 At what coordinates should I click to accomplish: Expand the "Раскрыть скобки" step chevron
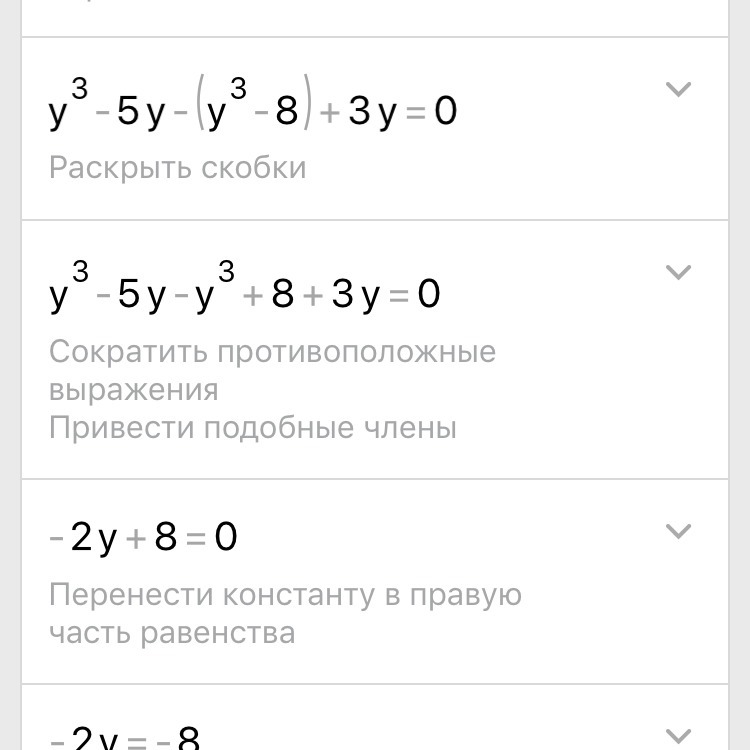(x=678, y=90)
